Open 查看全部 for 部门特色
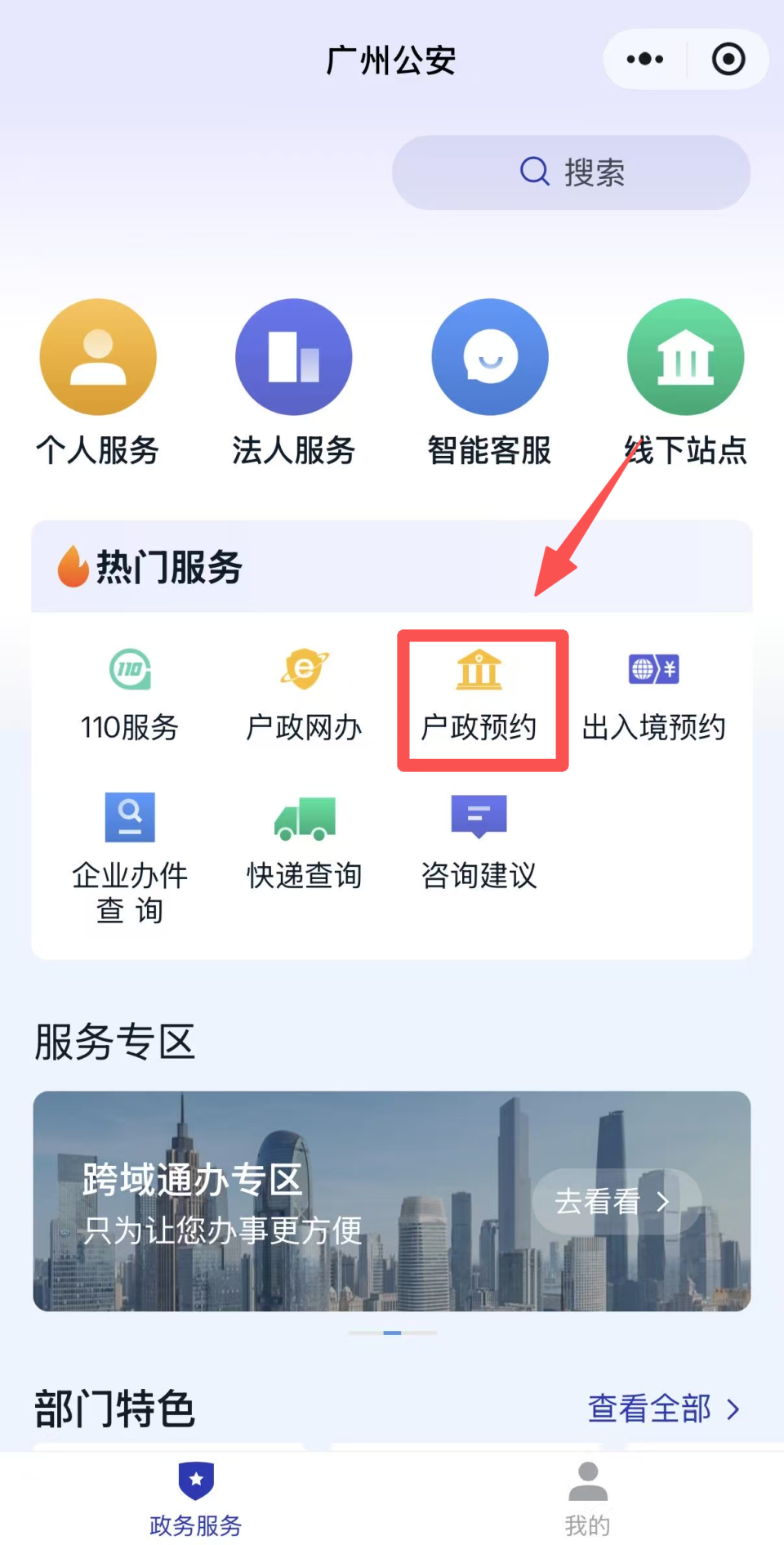 pos(661,1409)
